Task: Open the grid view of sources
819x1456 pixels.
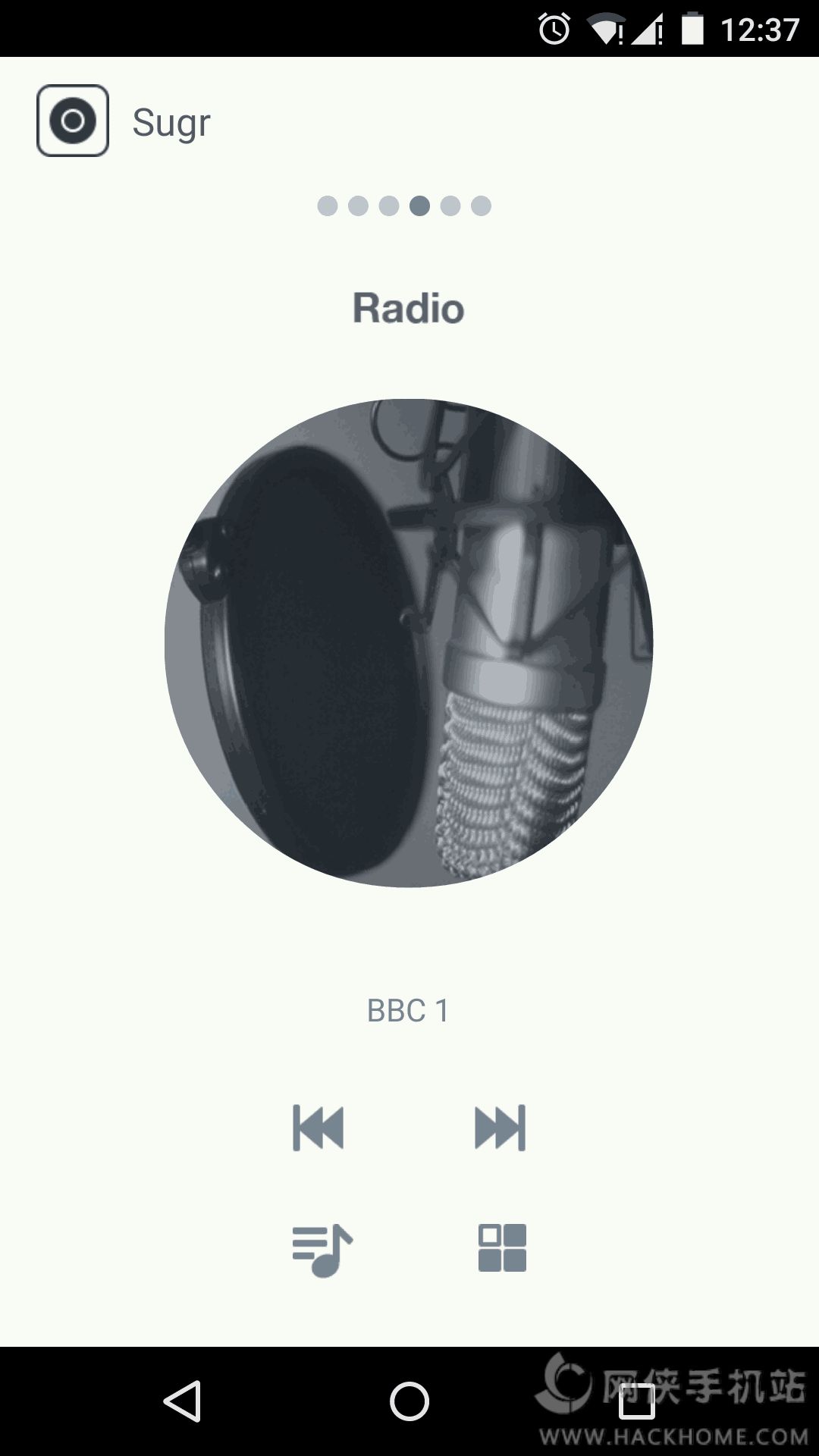Action: pyautogui.click(x=502, y=1248)
